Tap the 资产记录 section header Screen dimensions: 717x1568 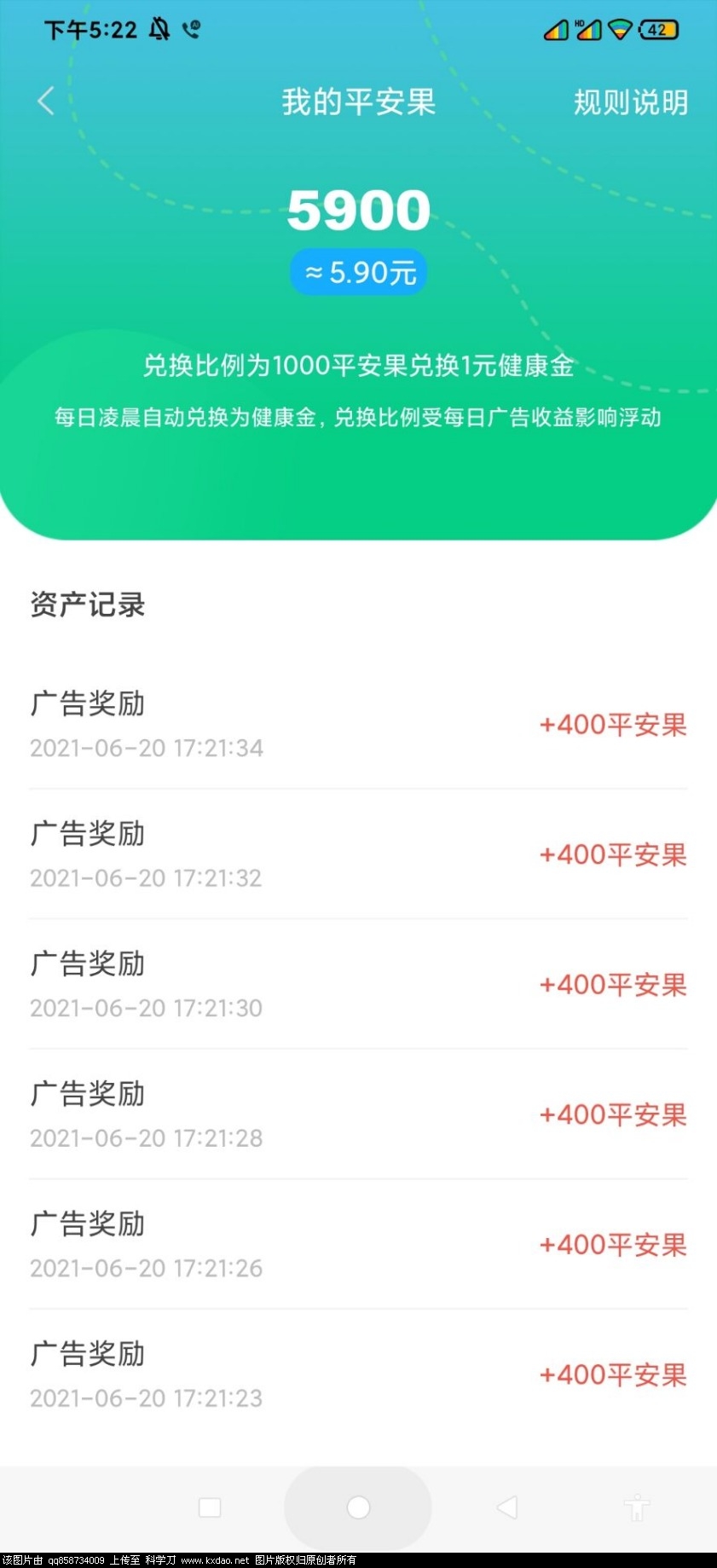(x=88, y=606)
